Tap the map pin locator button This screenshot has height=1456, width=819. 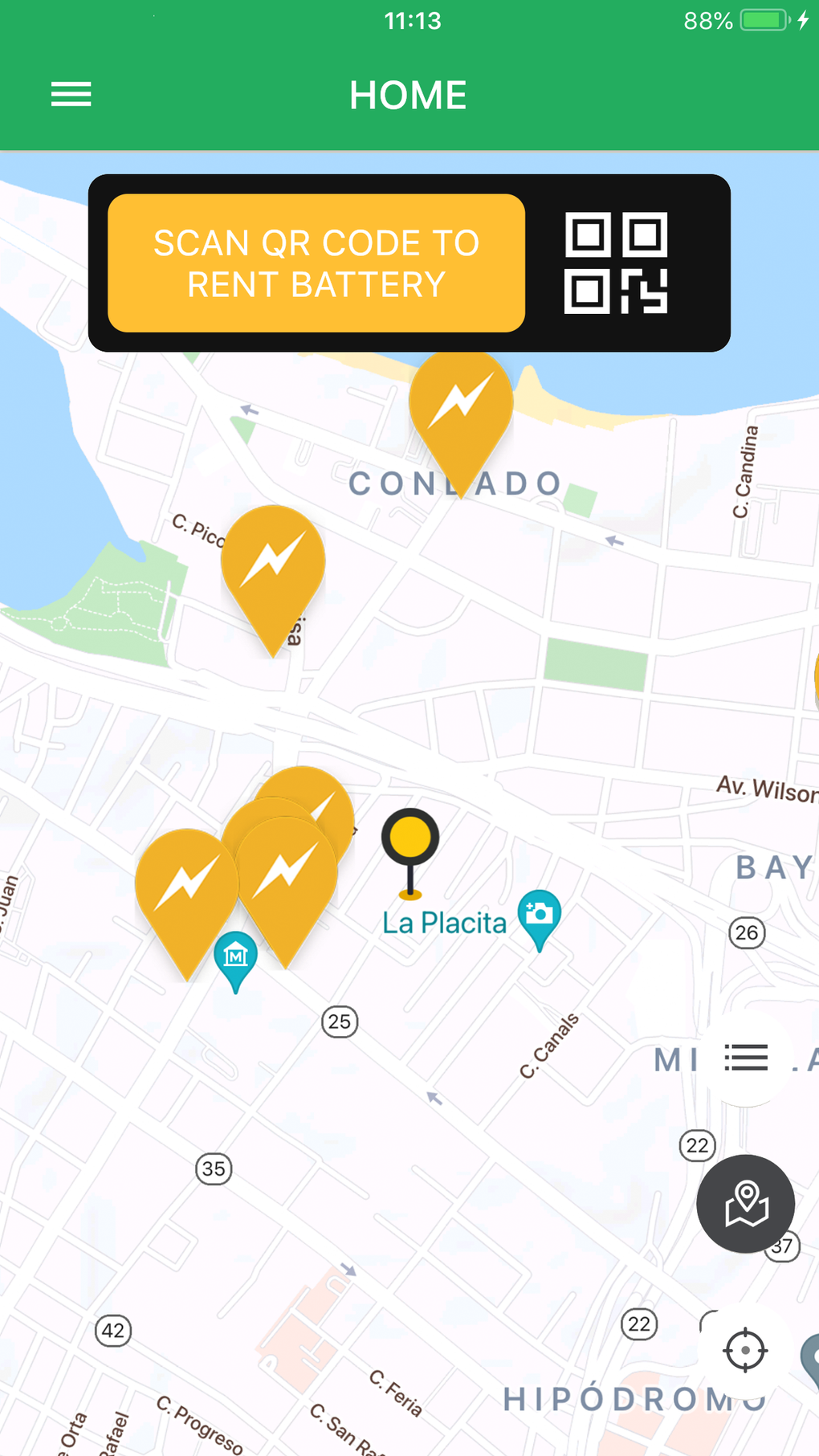point(745,1204)
